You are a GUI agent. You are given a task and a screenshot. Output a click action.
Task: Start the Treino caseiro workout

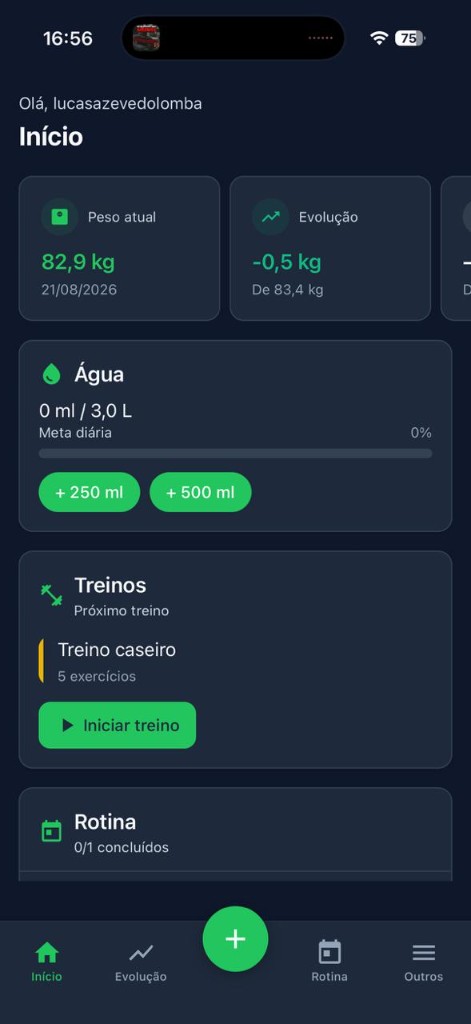point(118,725)
